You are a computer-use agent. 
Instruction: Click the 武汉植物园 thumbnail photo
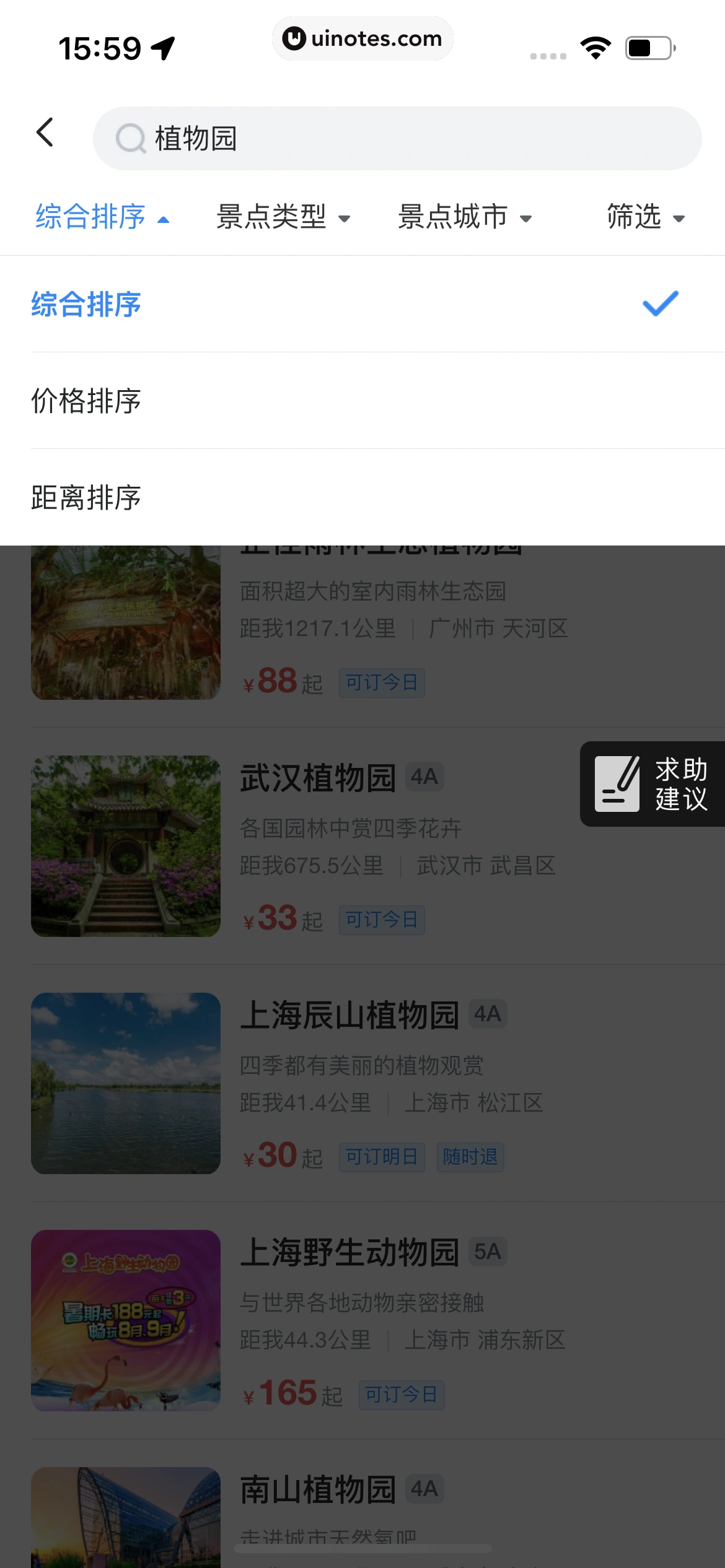pyautogui.click(x=126, y=847)
